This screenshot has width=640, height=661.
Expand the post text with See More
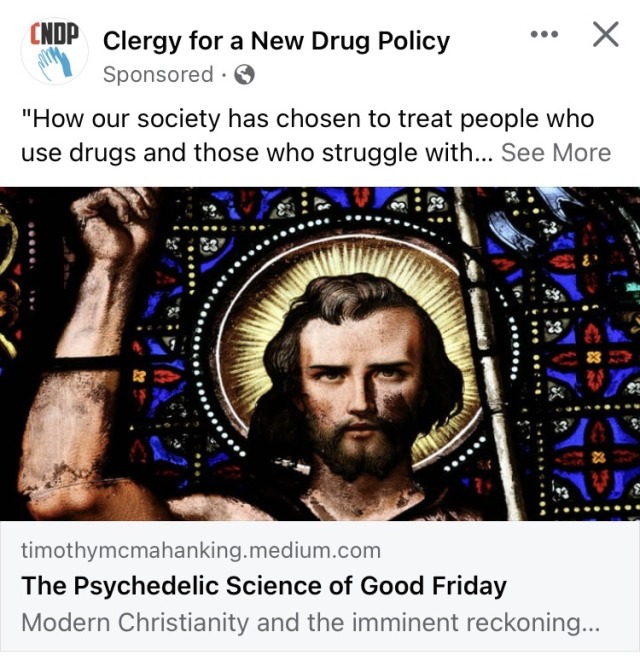coord(555,153)
